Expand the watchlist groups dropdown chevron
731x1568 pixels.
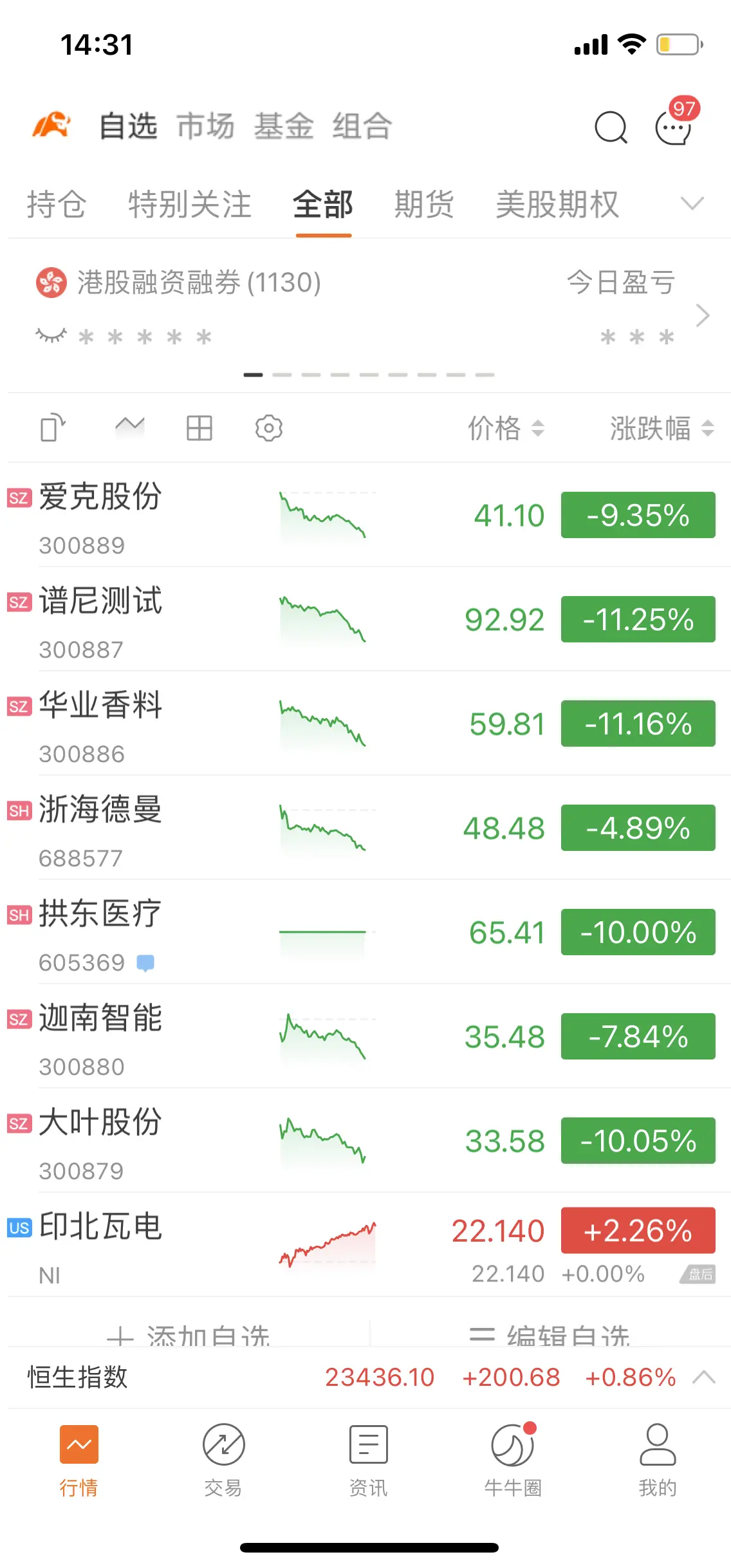coord(692,203)
